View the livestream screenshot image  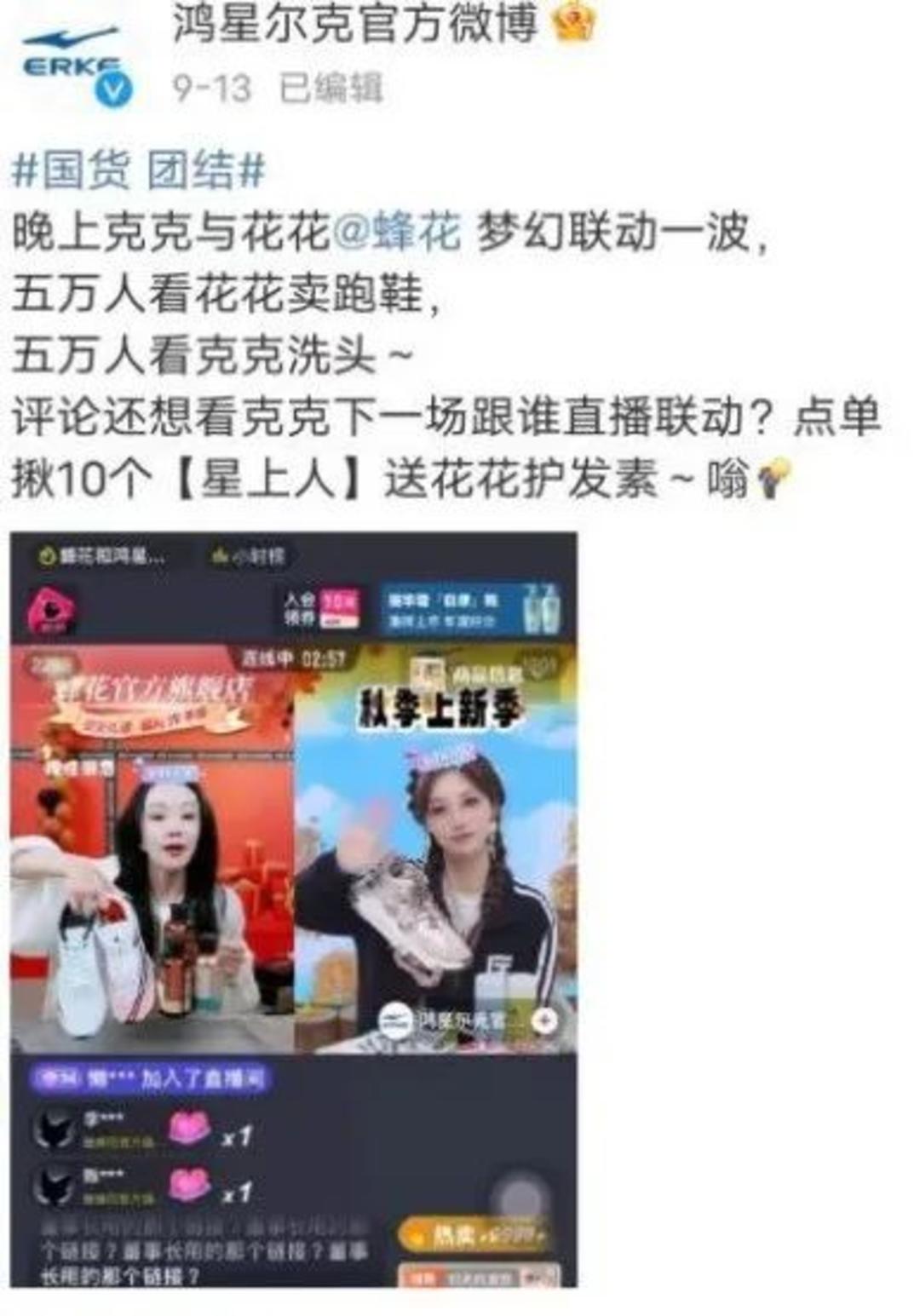(294, 909)
